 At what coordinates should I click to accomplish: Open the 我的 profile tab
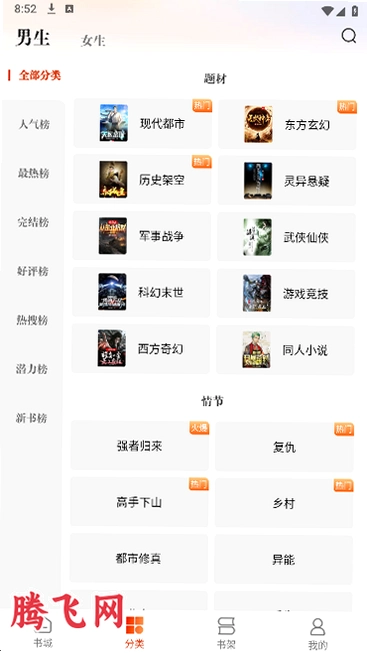click(x=317, y=634)
